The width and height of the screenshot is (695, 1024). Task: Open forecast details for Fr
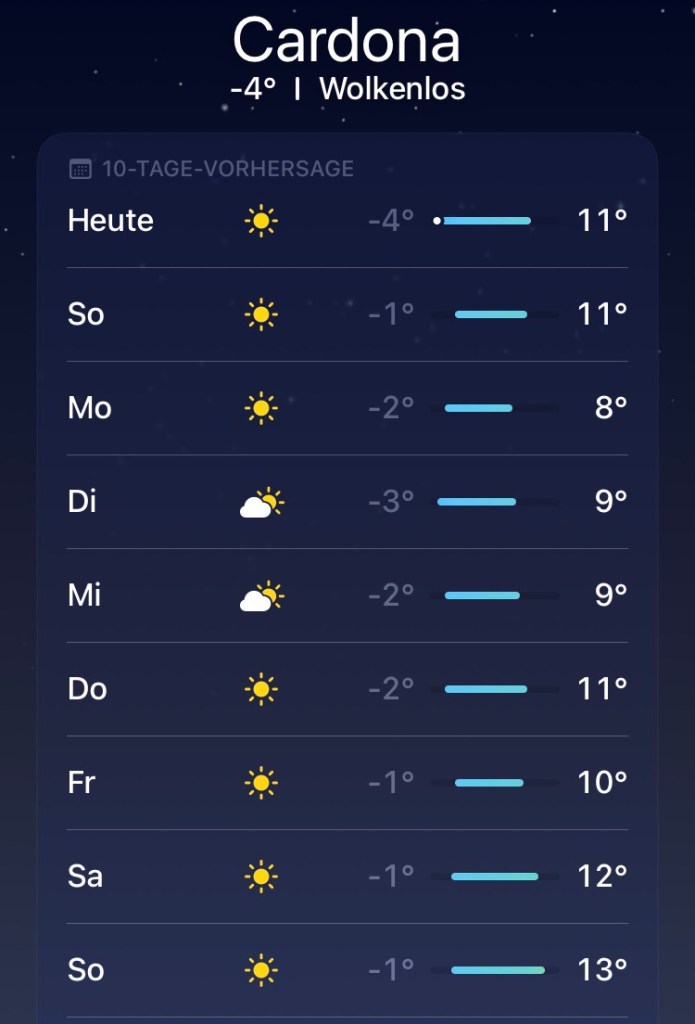point(347,782)
